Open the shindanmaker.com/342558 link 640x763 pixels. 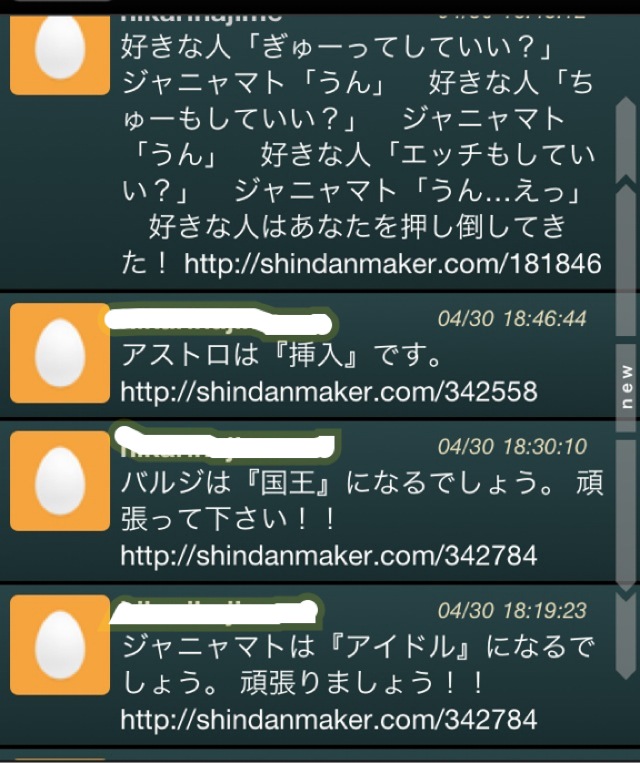(329, 390)
